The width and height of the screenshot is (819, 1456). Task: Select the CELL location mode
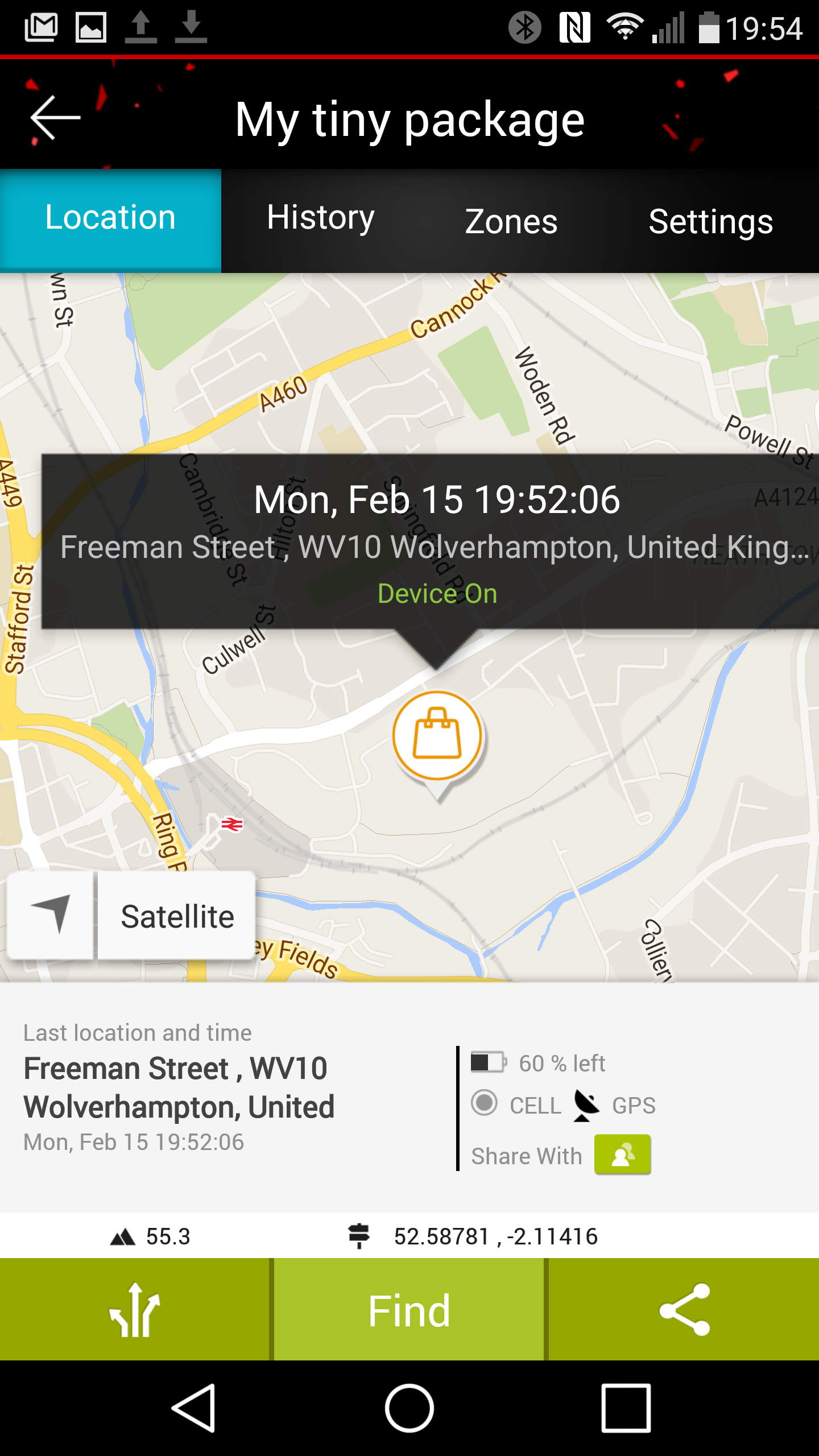(516, 1105)
